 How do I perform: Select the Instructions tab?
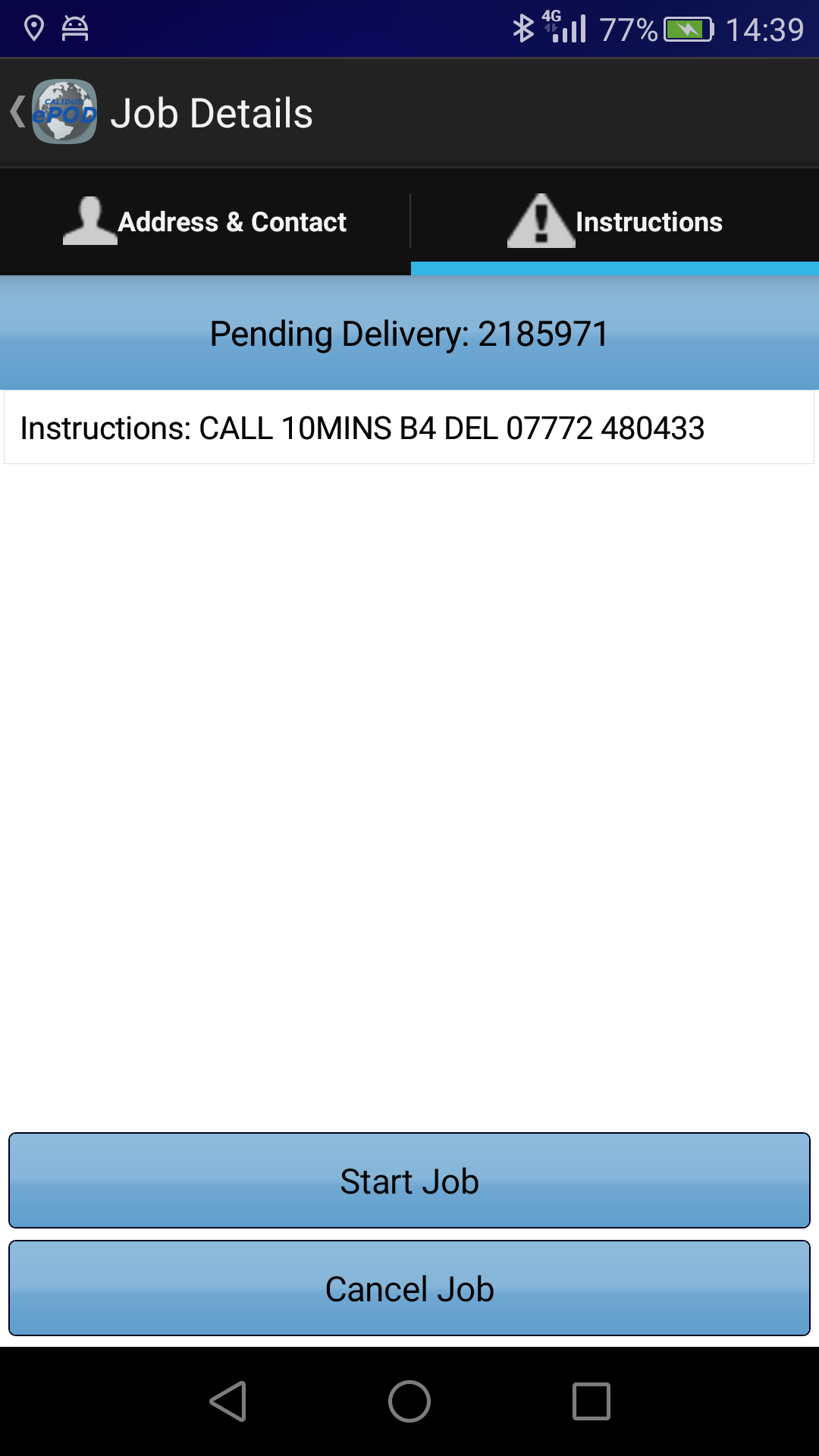click(615, 221)
